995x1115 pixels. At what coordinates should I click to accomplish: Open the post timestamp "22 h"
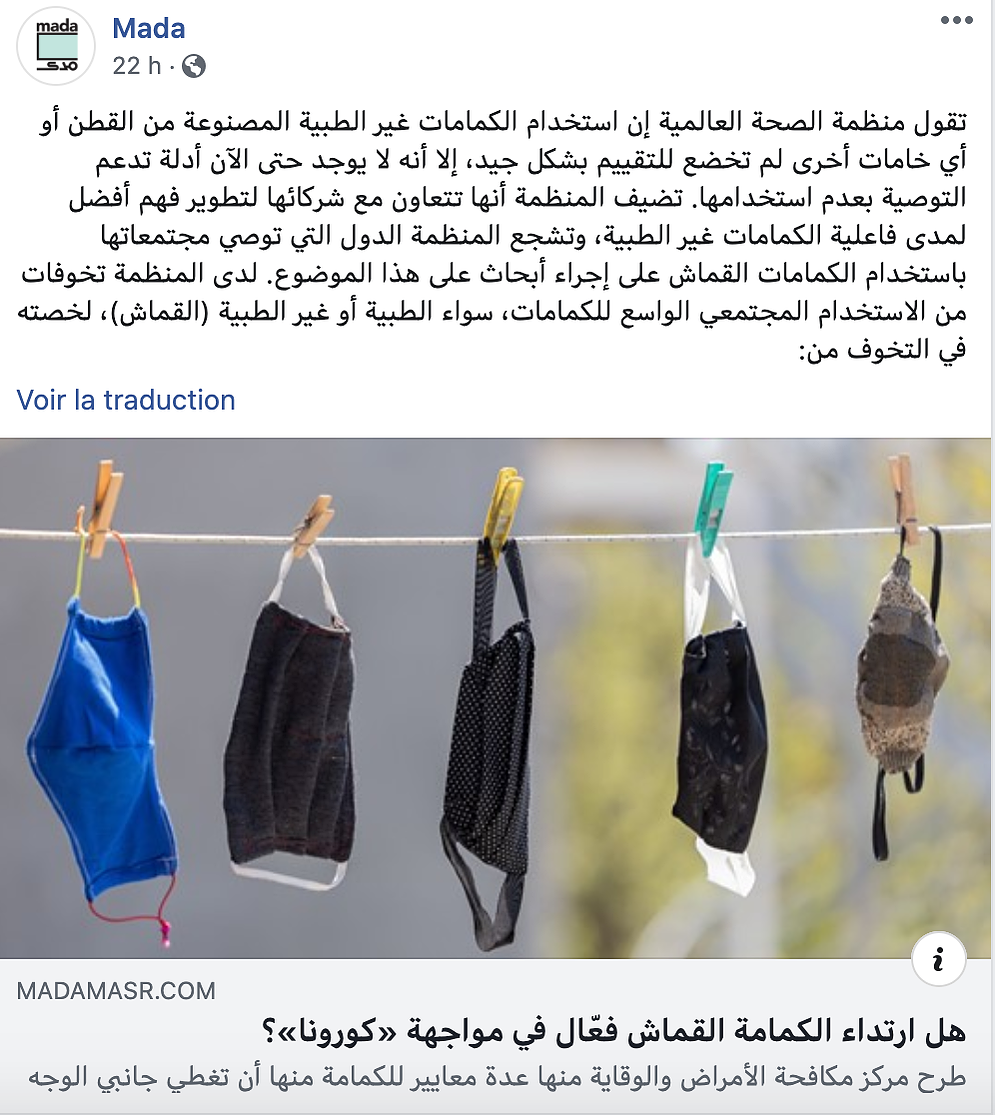click(x=137, y=66)
